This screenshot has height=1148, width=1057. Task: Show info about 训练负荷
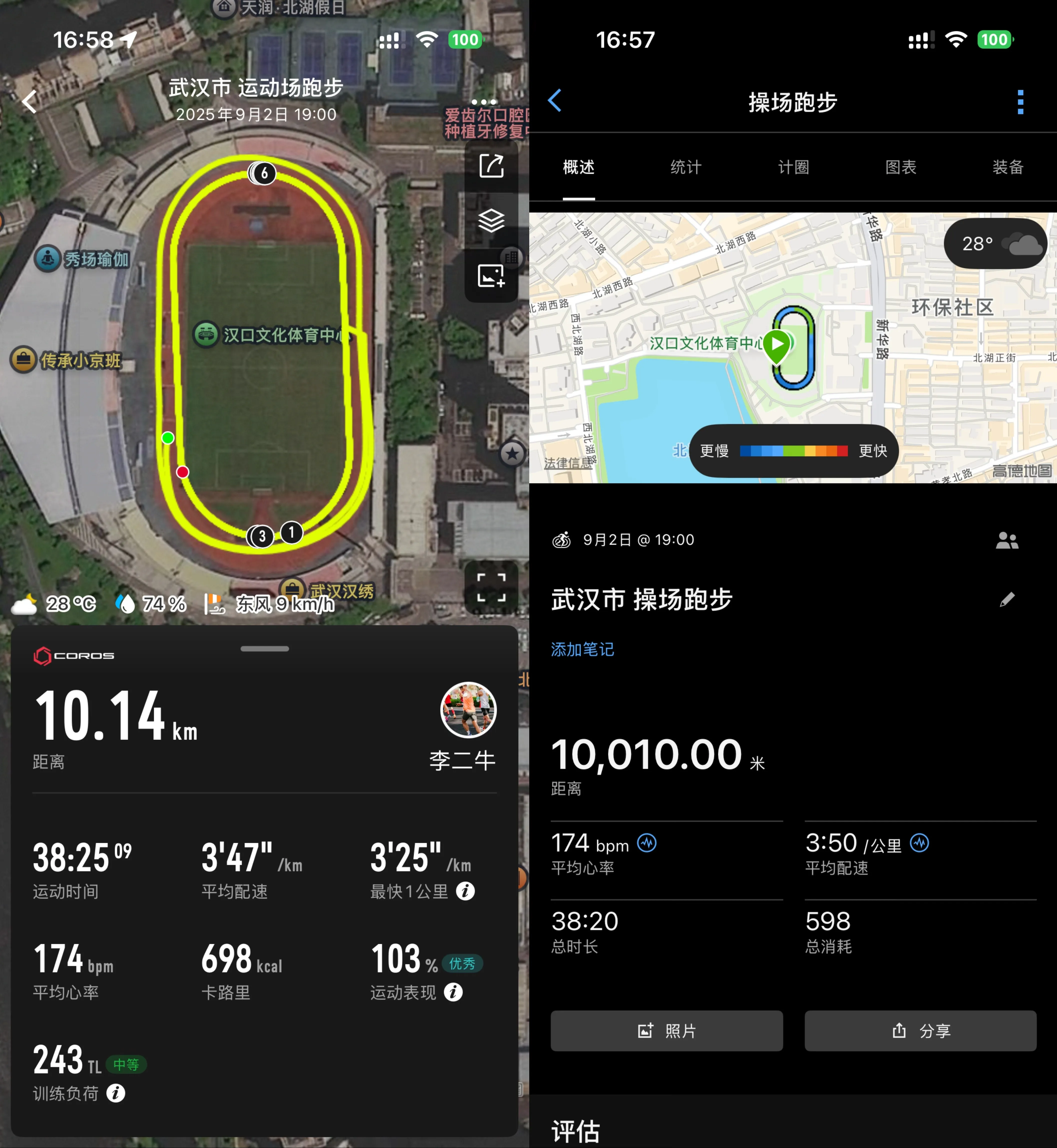tap(115, 1093)
